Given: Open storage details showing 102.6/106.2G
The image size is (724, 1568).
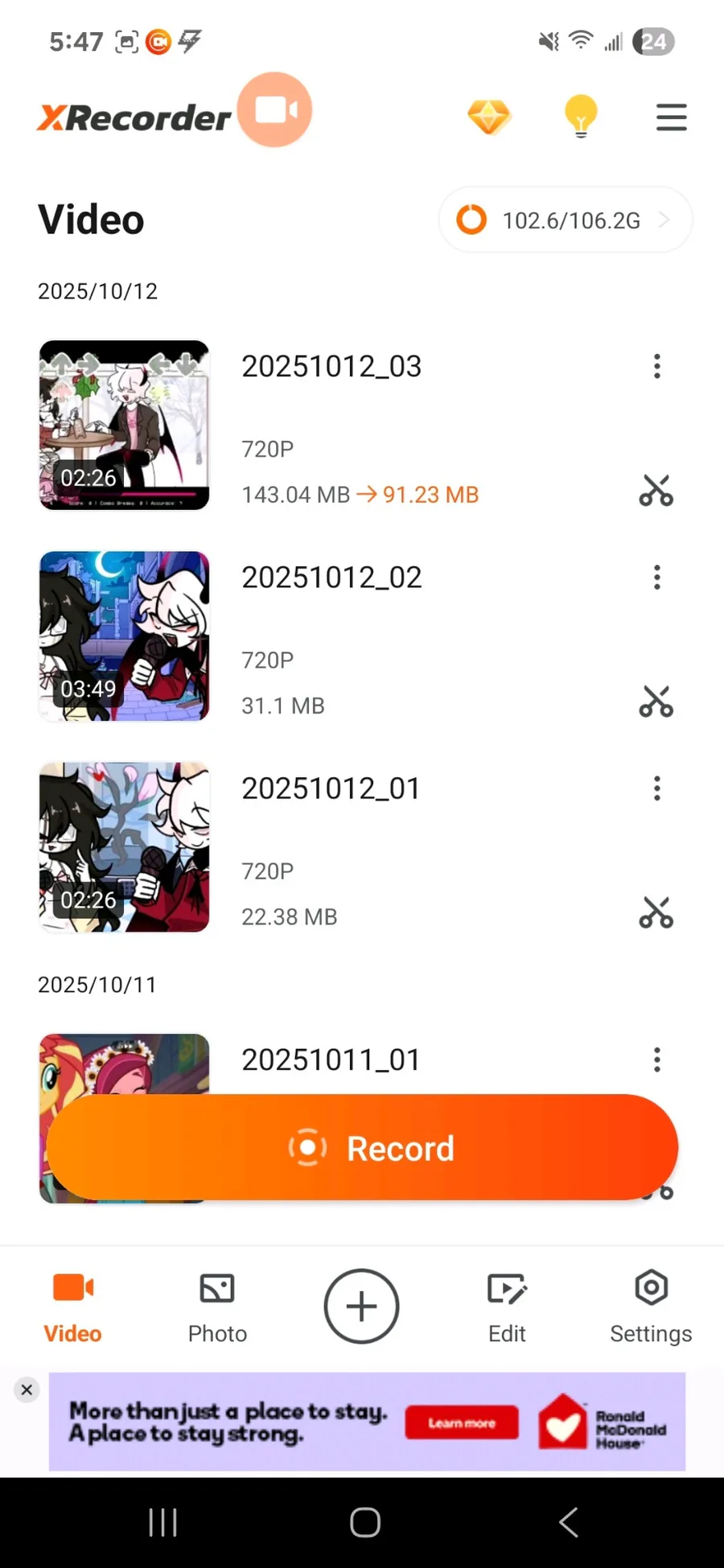Looking at the screenshot, I should 565,220.
